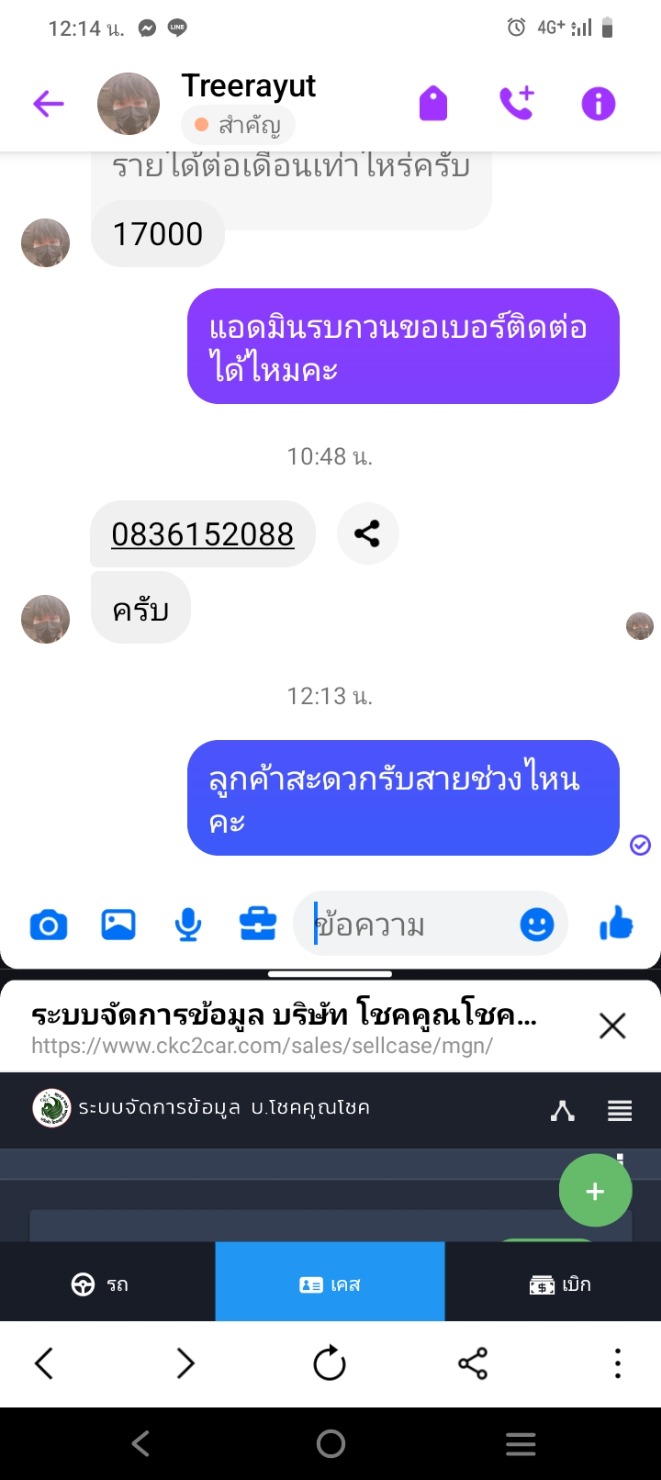Reload the browser page

(329, 1363)
